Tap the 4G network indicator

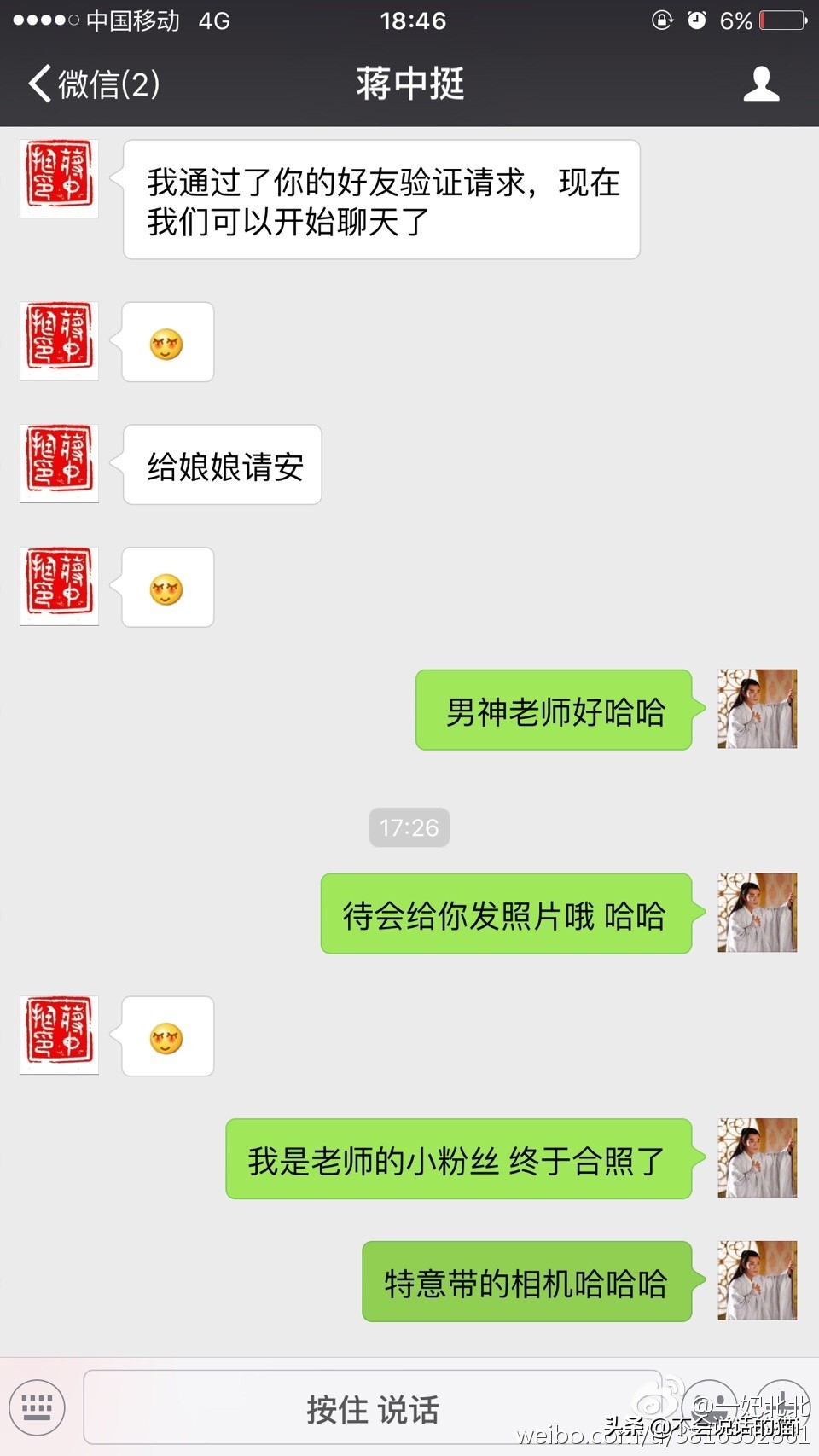click(212, 20)
